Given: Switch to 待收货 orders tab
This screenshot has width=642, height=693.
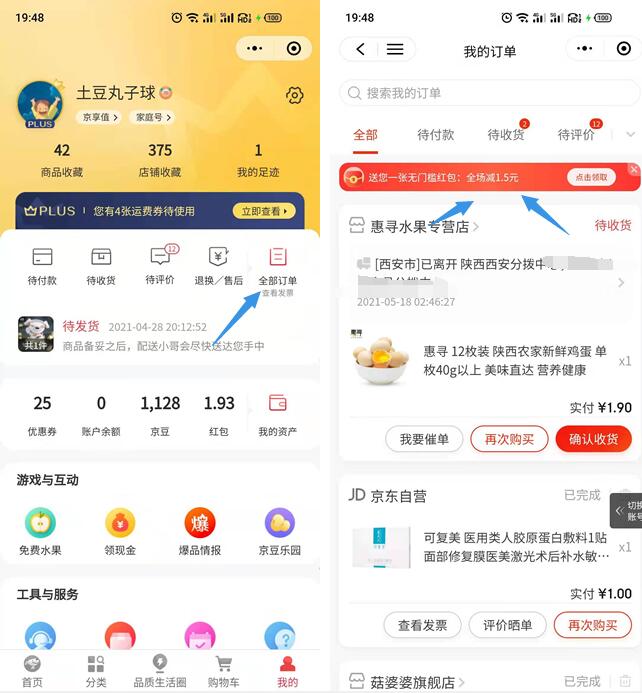Looking at the screenshot, I should (506, 135).
